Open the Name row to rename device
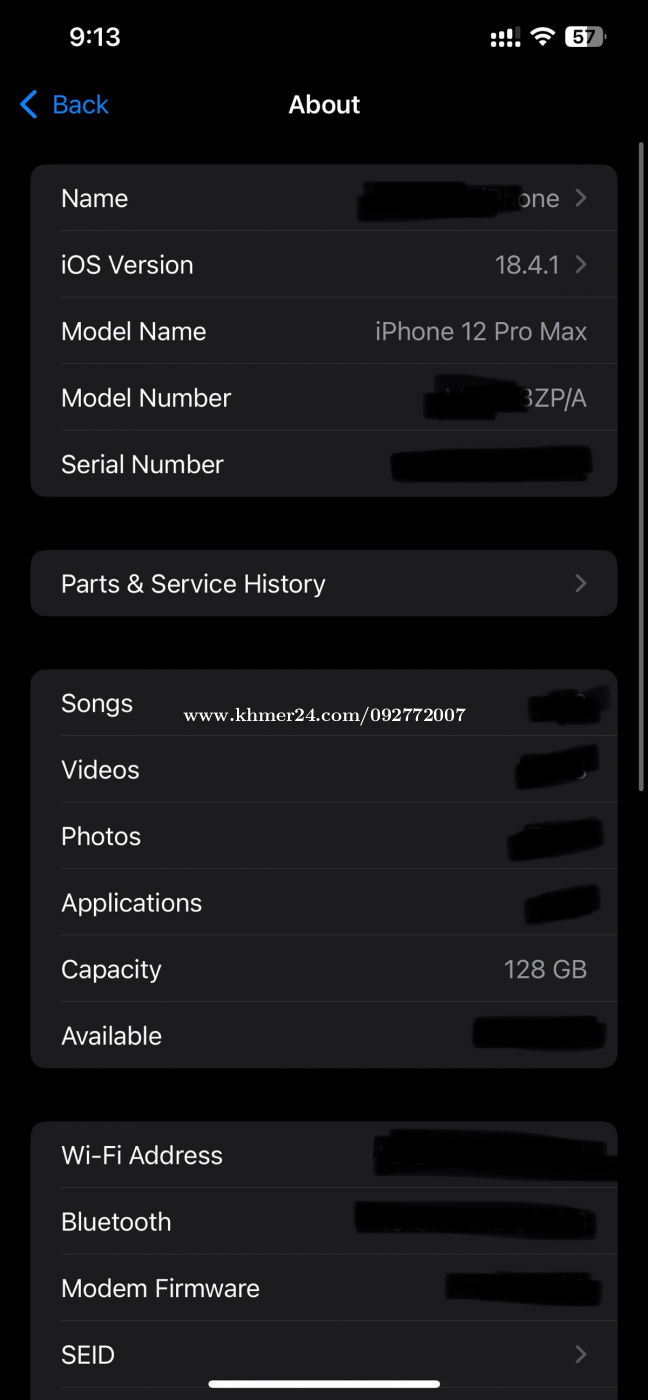The width and height of the screenshot is (648, 1400). (x=324, y=198)
